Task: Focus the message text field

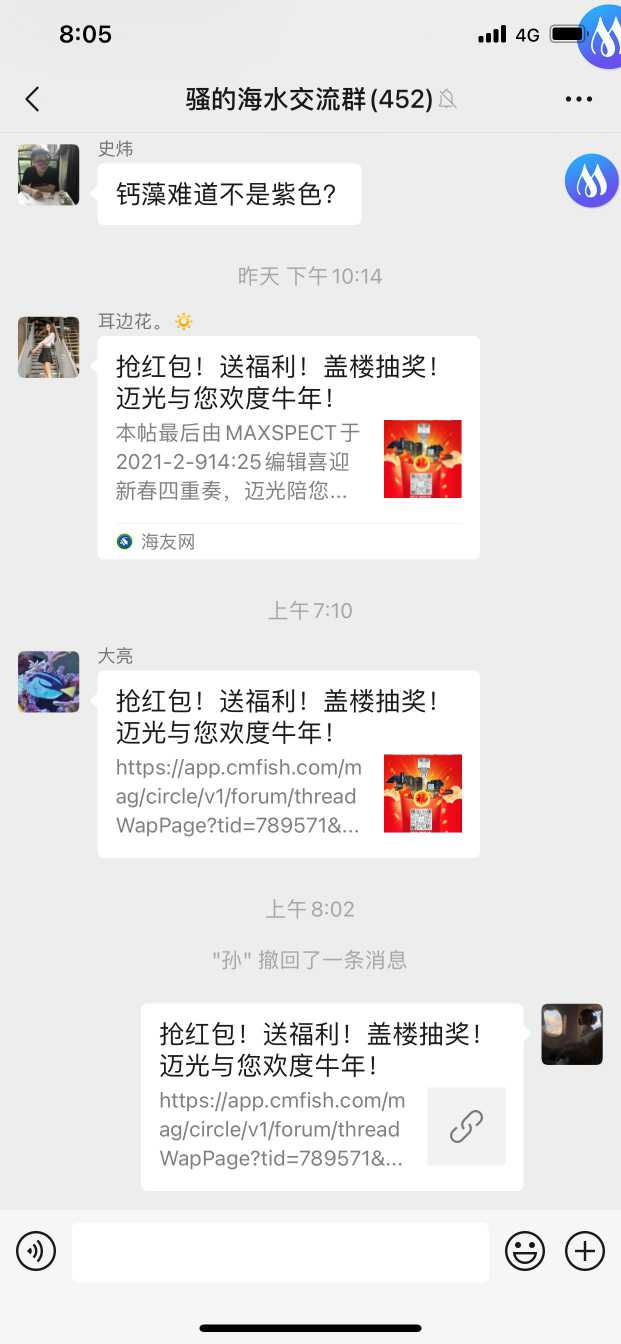Action: pyautogui.click(x=280, y=1251)
